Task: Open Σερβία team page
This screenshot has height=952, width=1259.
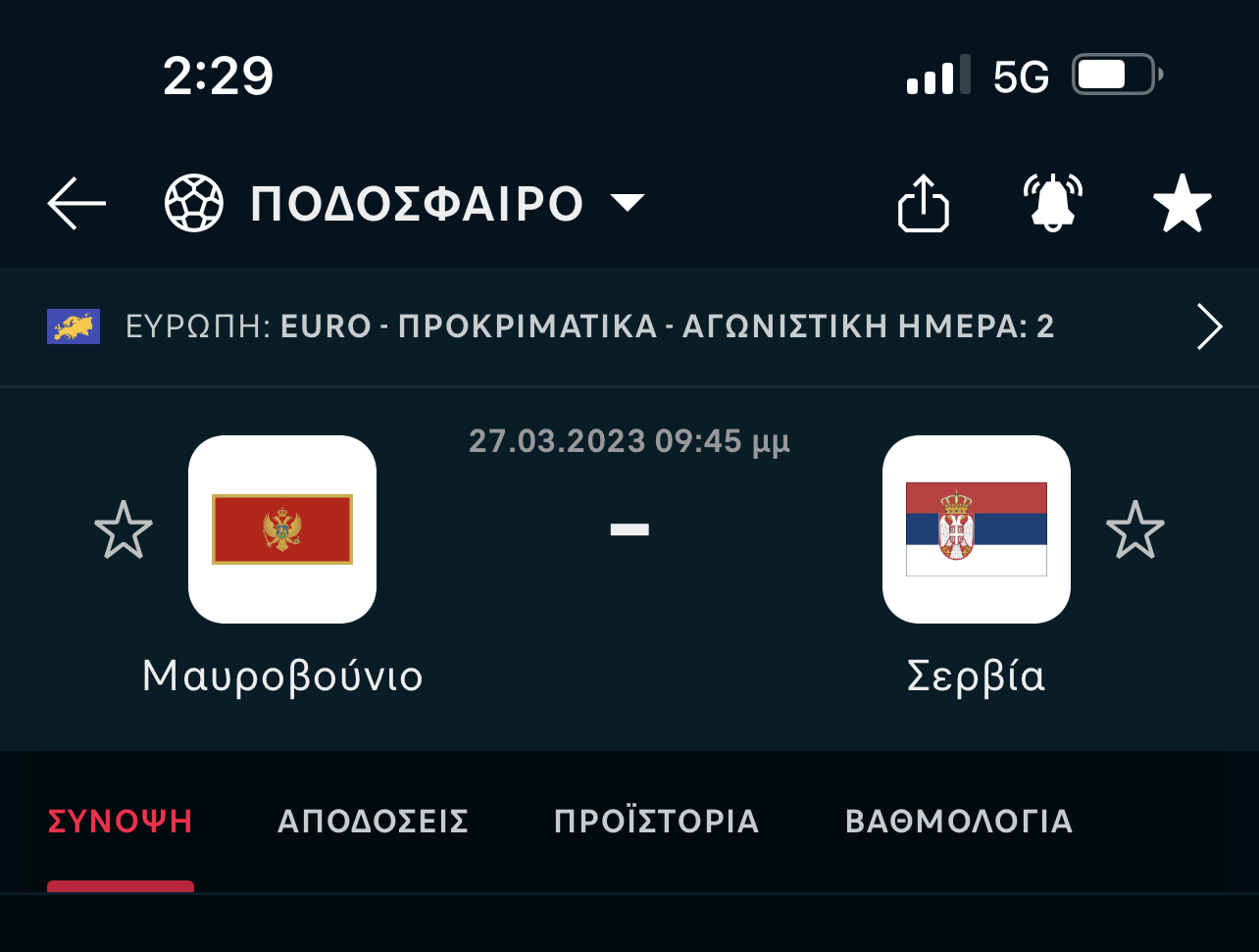Action: click(977, 529)
